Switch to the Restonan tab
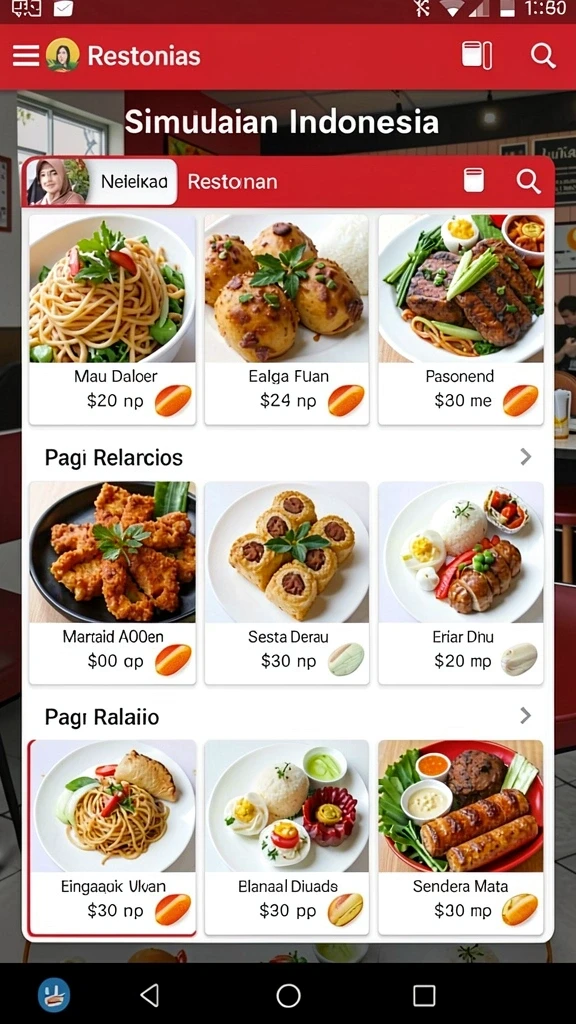 pyautogui.click(x=232, y=182)
